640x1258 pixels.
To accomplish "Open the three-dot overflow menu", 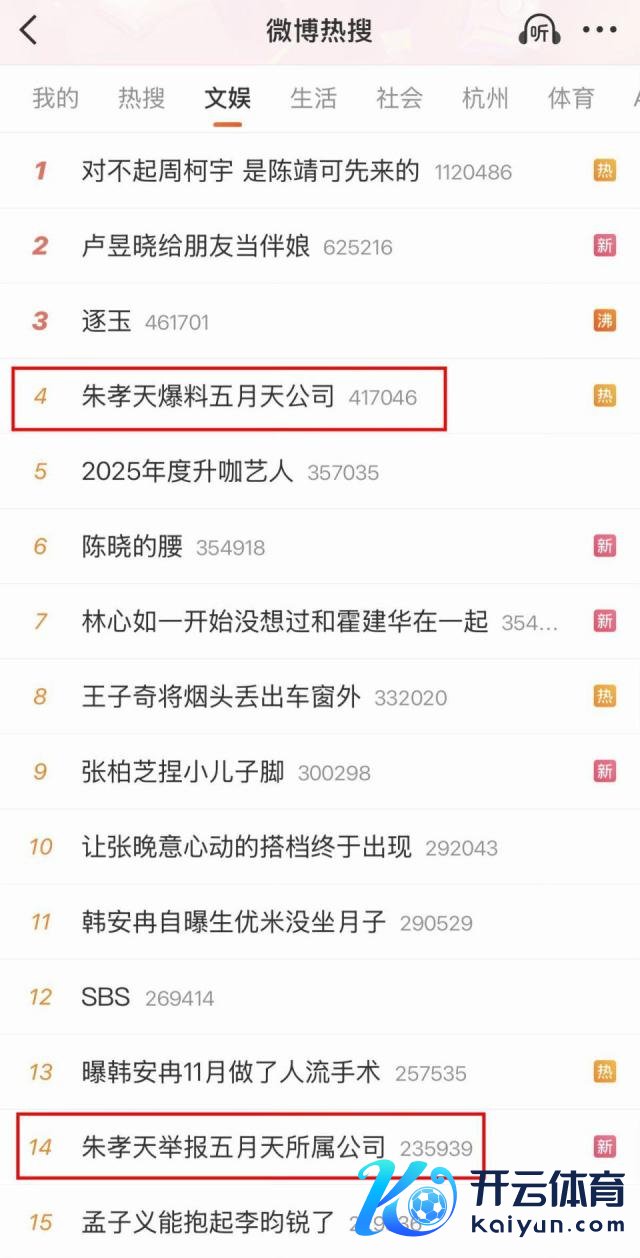I will [599, 31].
